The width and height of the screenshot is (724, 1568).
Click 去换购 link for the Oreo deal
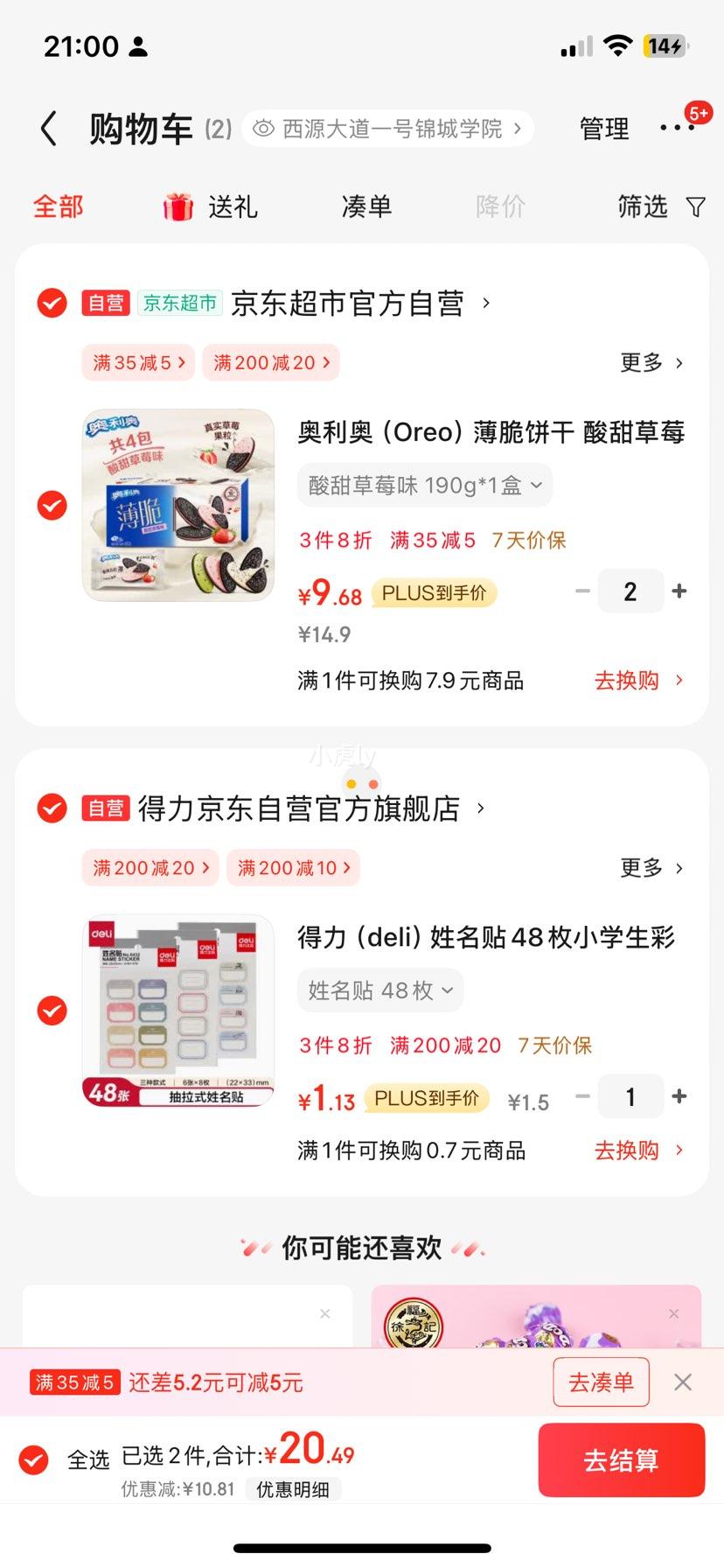click(x=626, y=681)
